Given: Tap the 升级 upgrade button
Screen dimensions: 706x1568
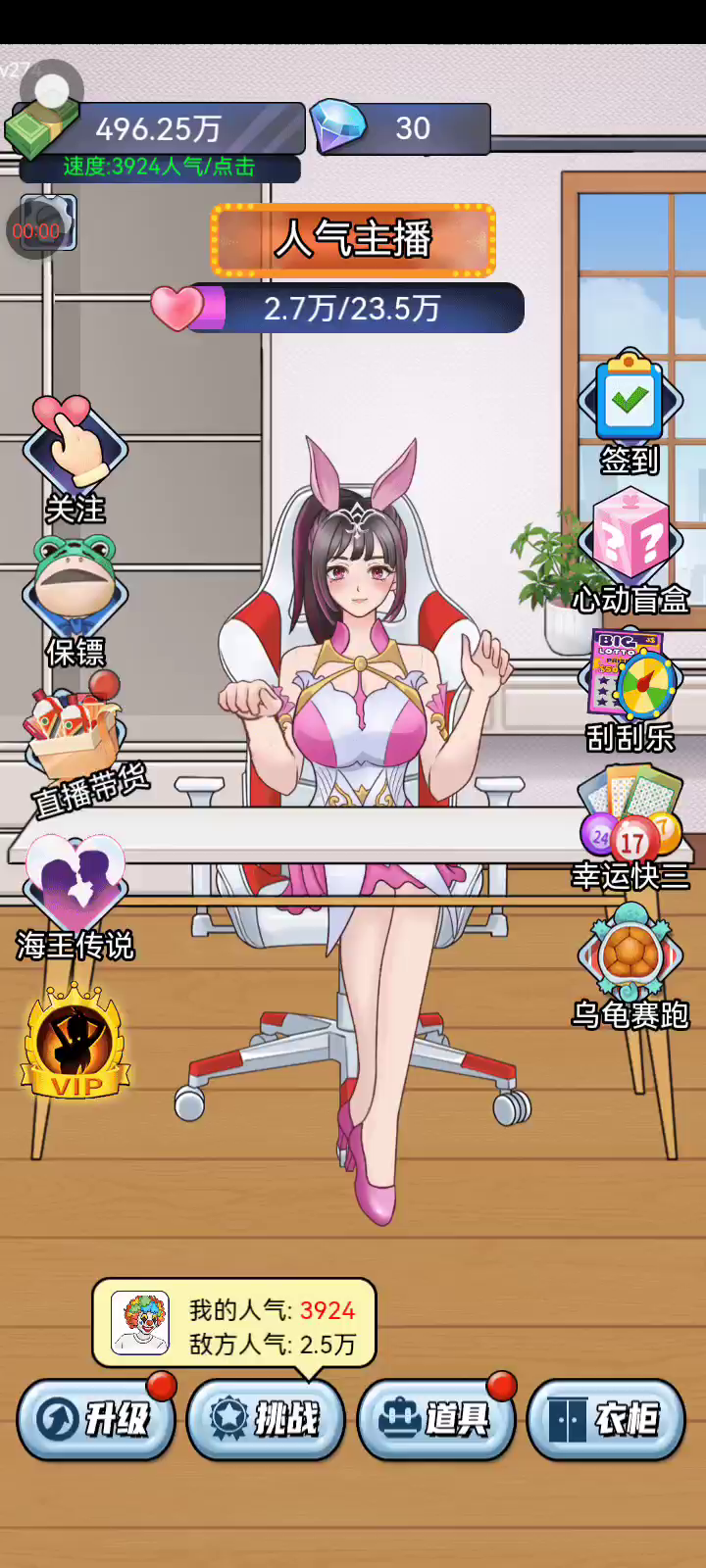Looking at the screenshot, I should click(x=96, y=1418).
